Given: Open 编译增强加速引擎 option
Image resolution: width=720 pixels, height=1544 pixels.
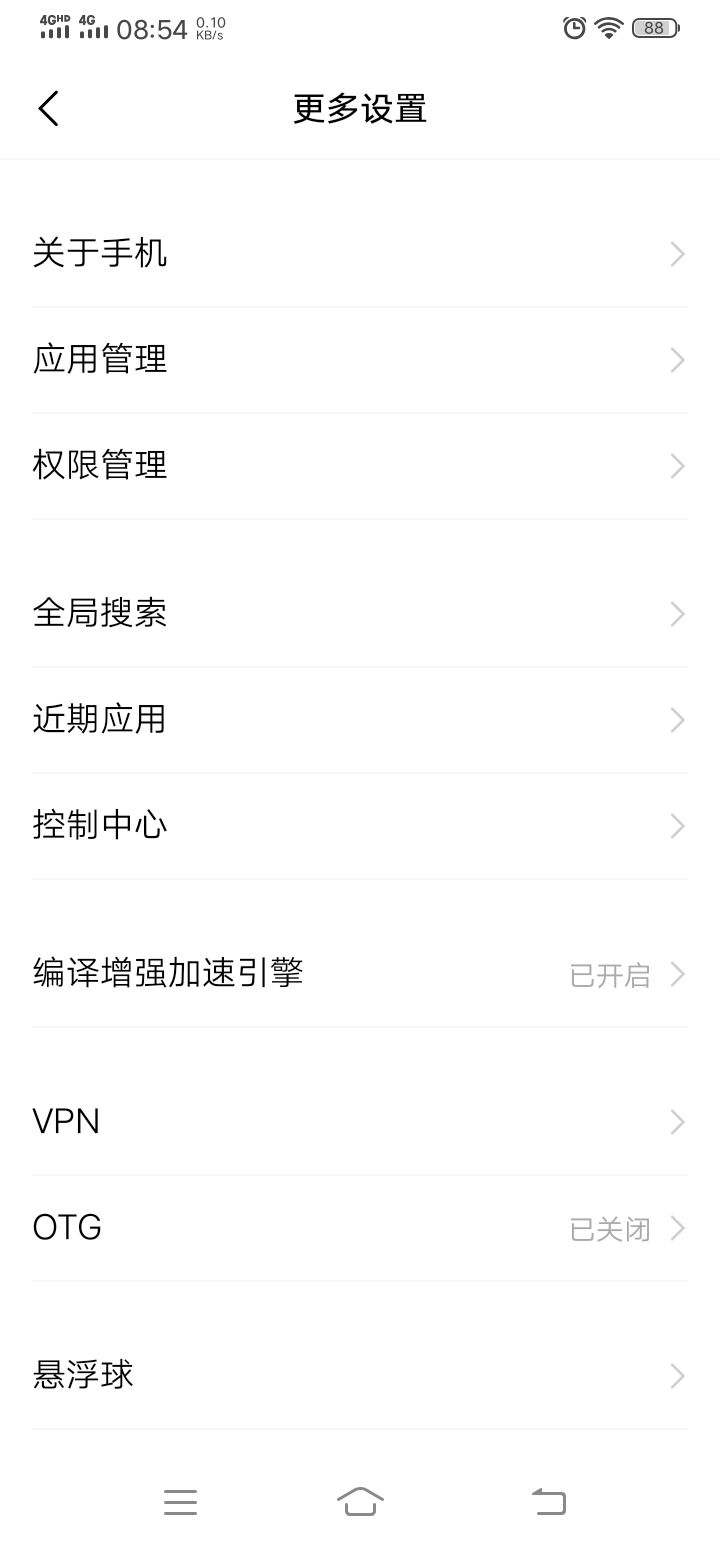Looking at the screenshot, I should pyautogui.click(x=360, y=974).
